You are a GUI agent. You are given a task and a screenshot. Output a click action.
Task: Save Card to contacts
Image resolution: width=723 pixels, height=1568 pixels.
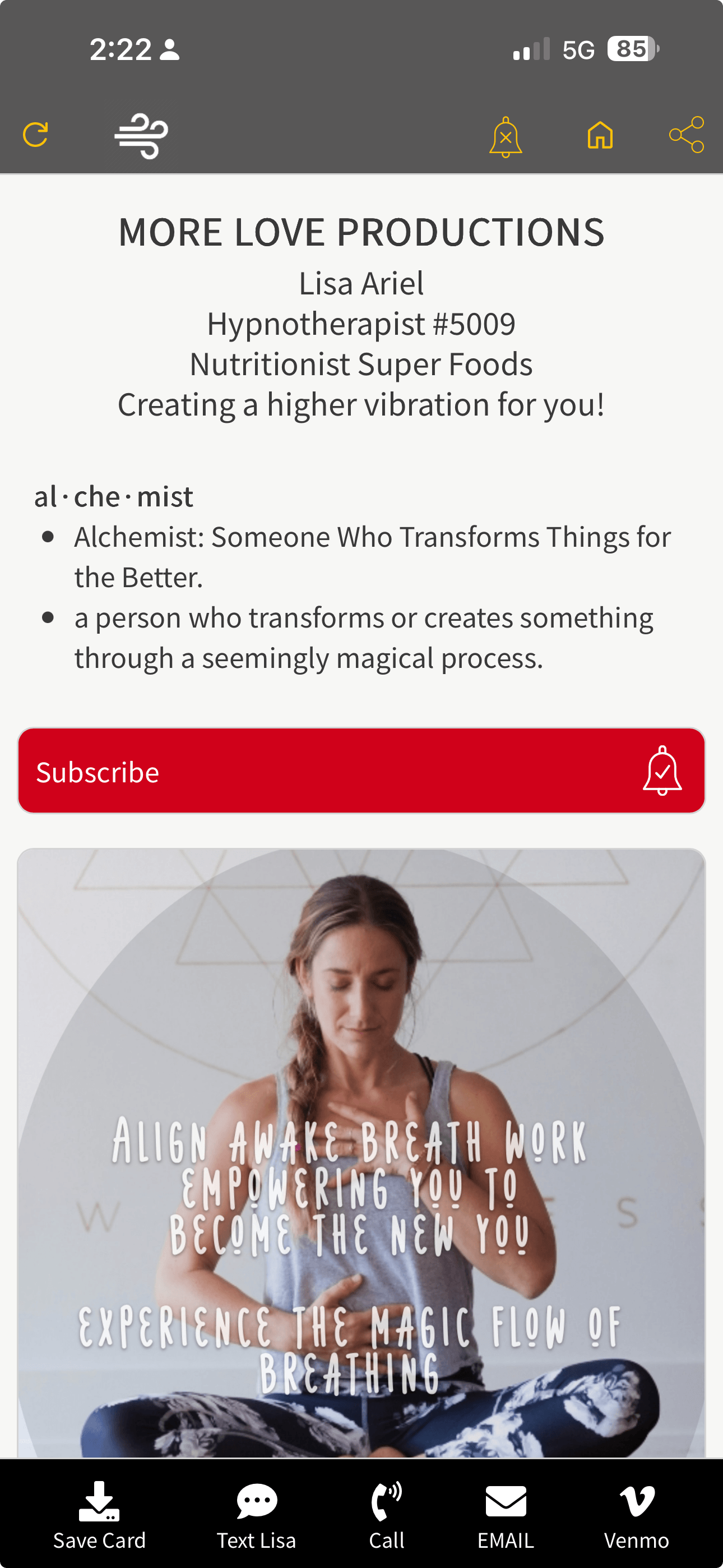pyautogui.click(x=99, y=1516)
